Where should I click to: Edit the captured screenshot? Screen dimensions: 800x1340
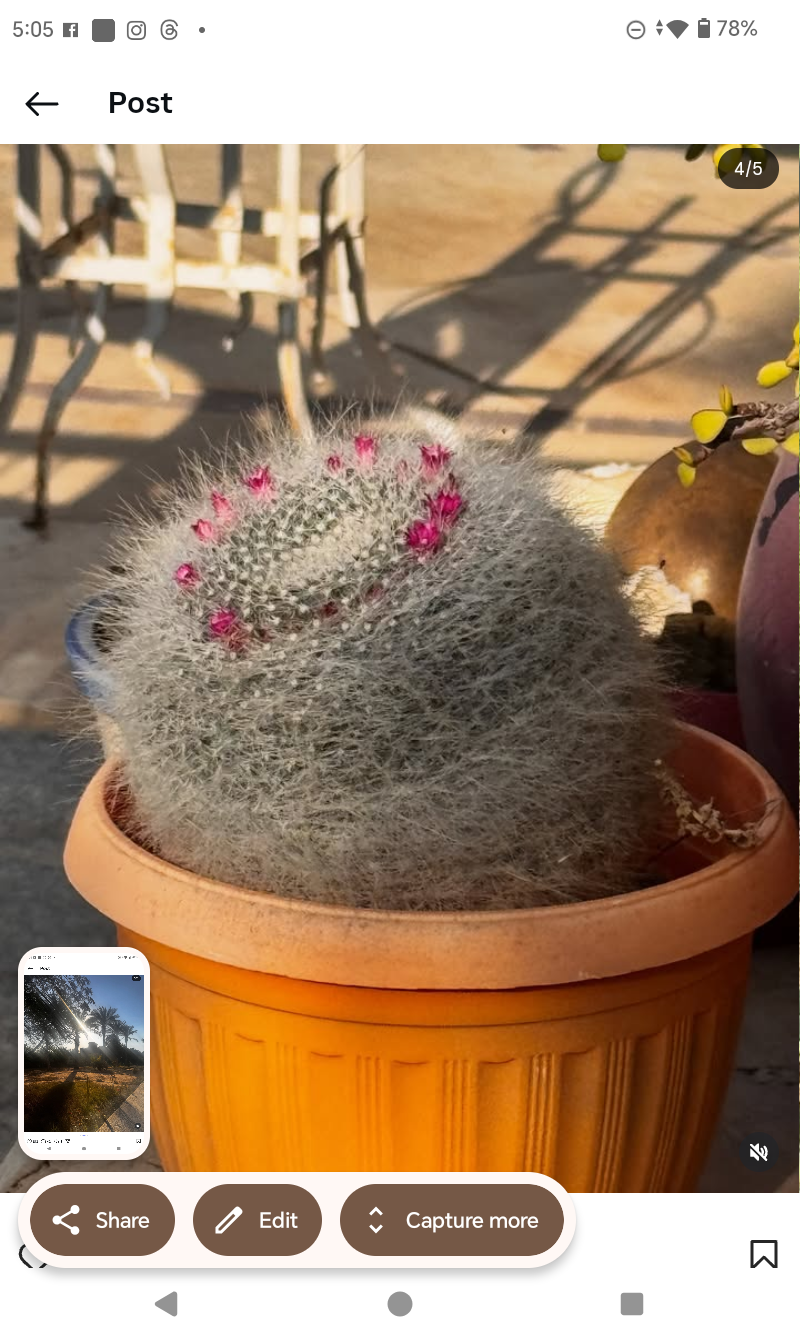pos(257,1220)
